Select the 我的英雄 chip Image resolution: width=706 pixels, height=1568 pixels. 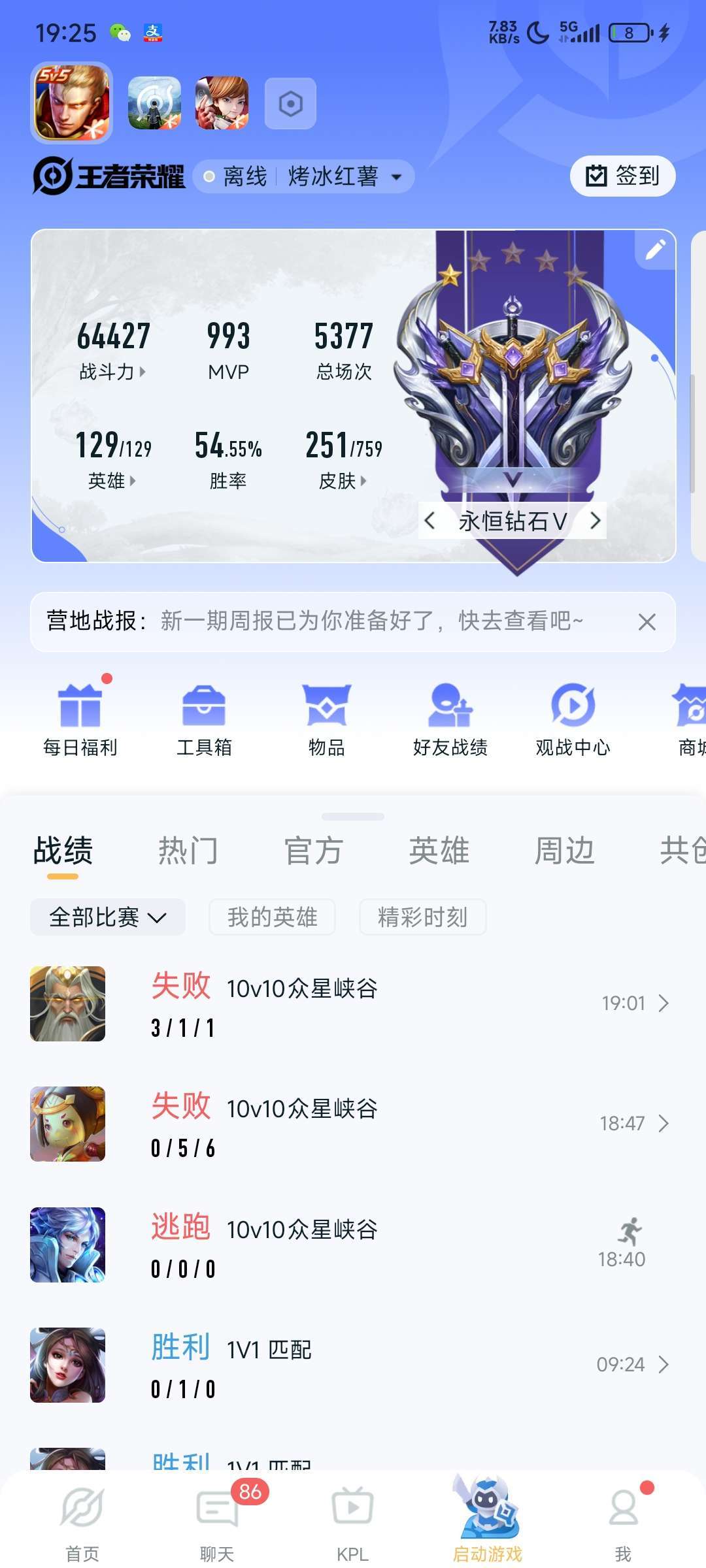click(272, 917)
